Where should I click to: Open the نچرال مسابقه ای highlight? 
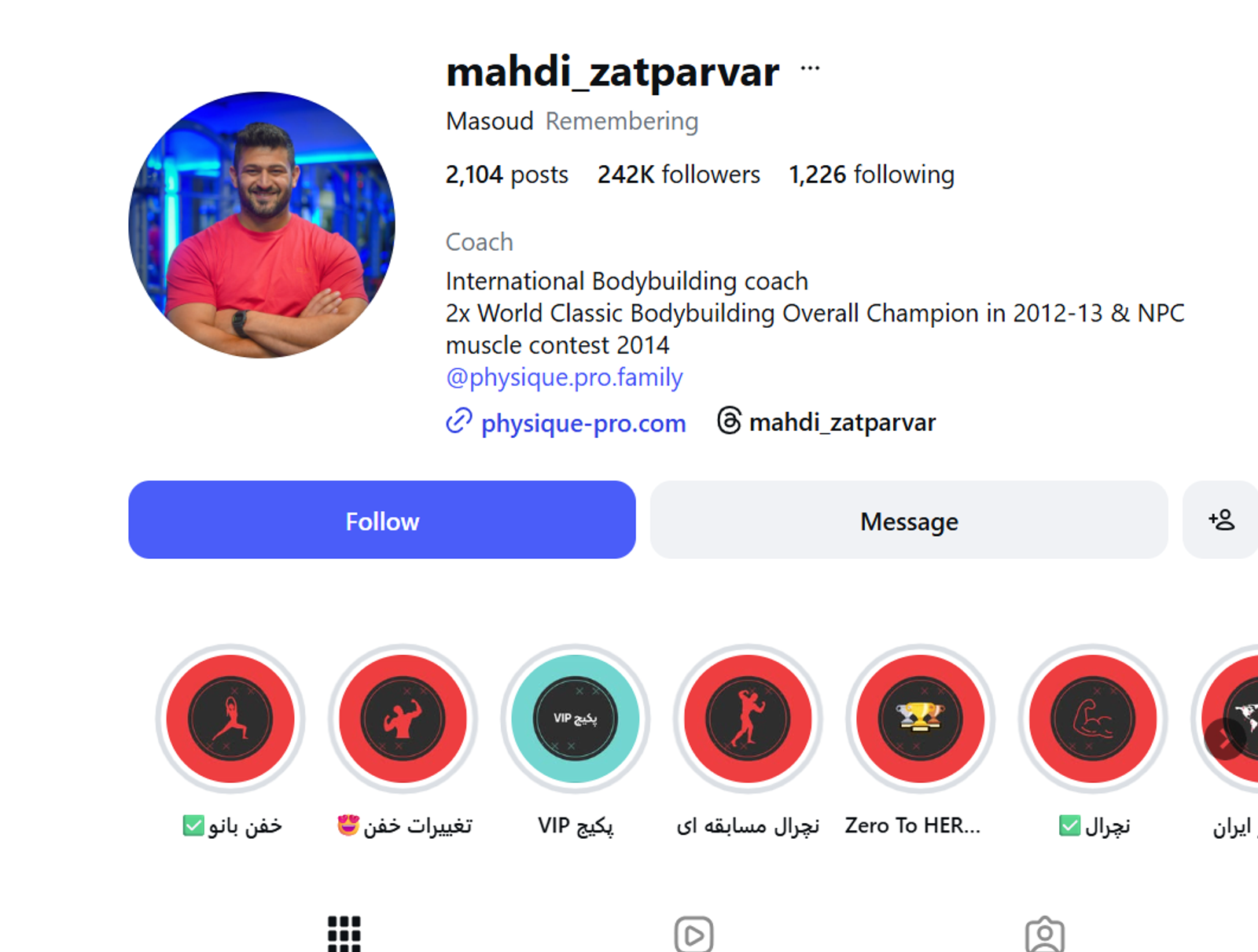pos(748,719)
